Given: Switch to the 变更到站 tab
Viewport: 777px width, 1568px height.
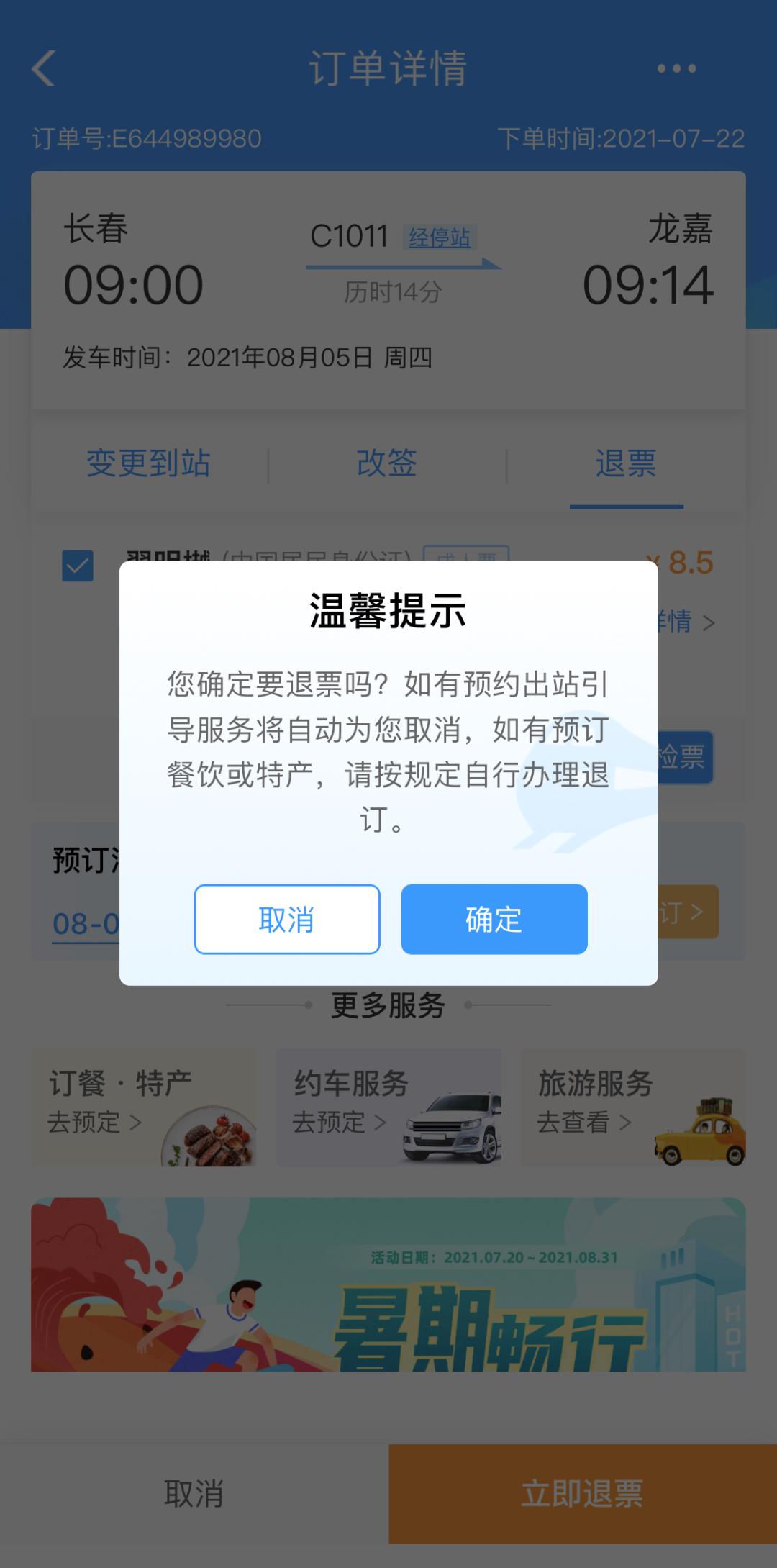Looking at the screenshot, I should pyautogui.click(x=148, y=463).
